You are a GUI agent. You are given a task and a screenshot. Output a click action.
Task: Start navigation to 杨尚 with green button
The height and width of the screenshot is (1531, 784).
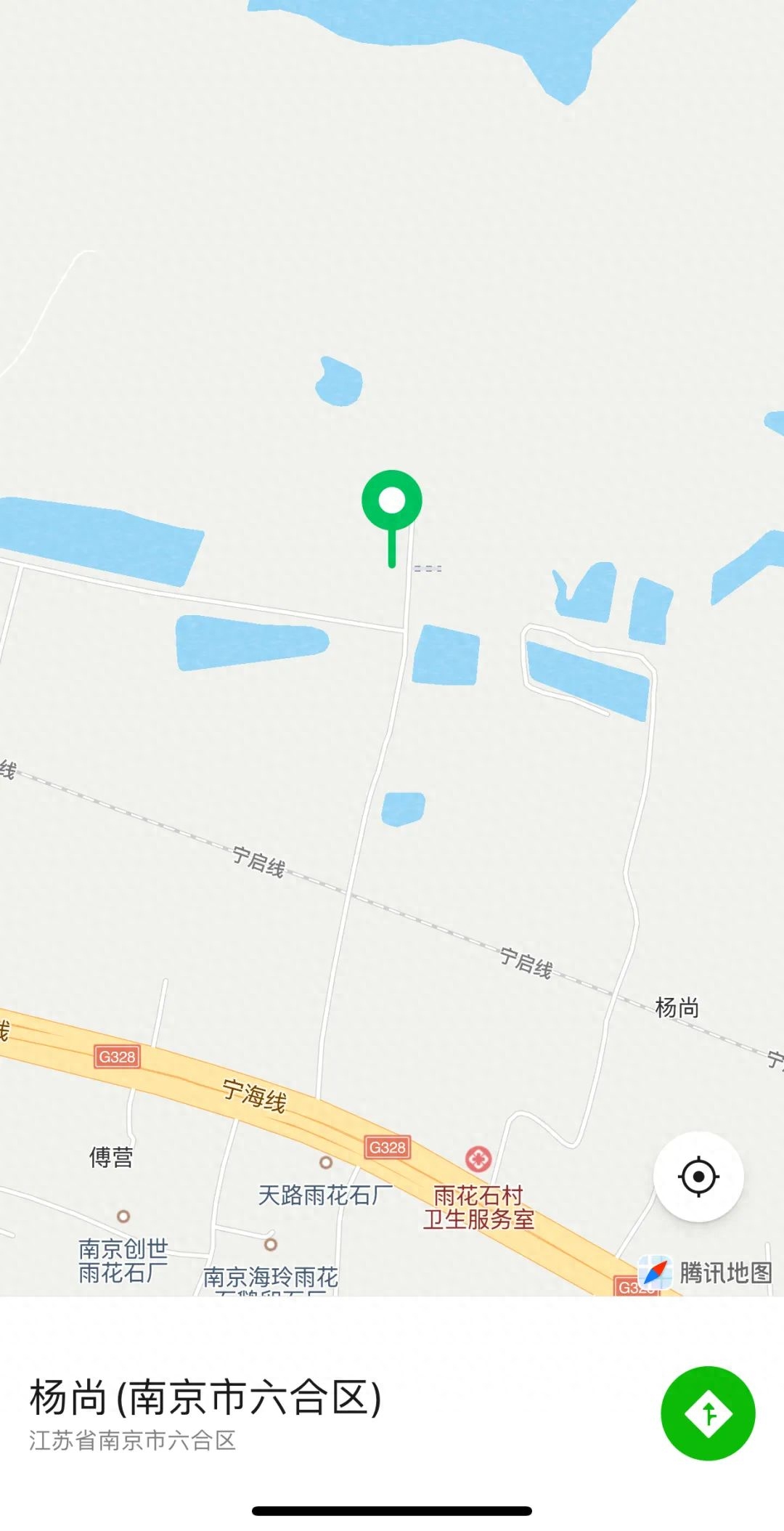click(x=708, y=1413)
